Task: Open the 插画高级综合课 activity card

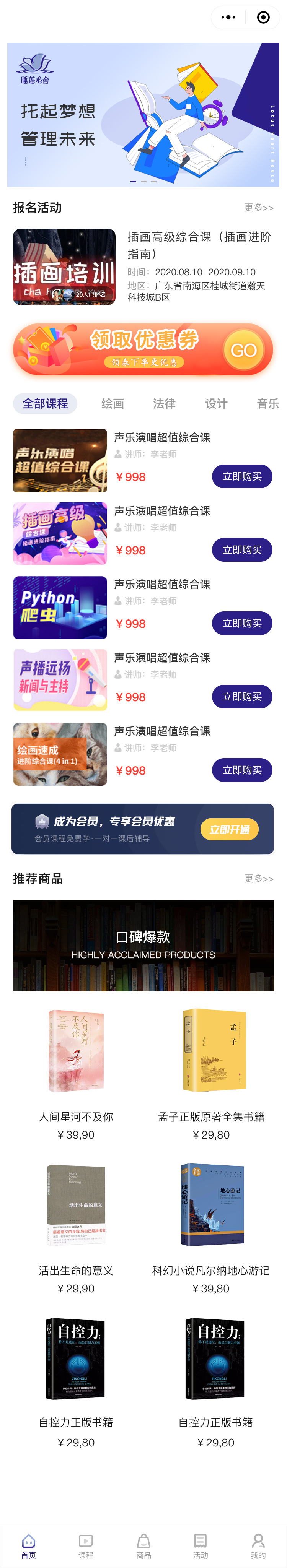Action: 143,266
